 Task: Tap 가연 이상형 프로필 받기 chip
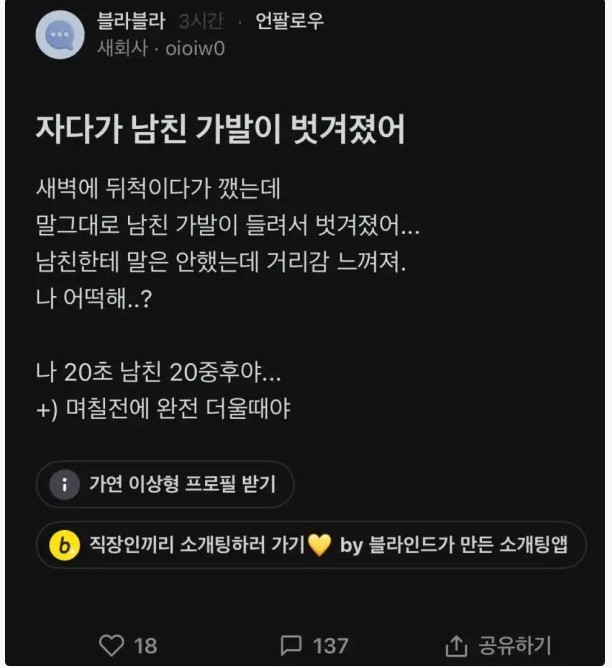(165, 485)
